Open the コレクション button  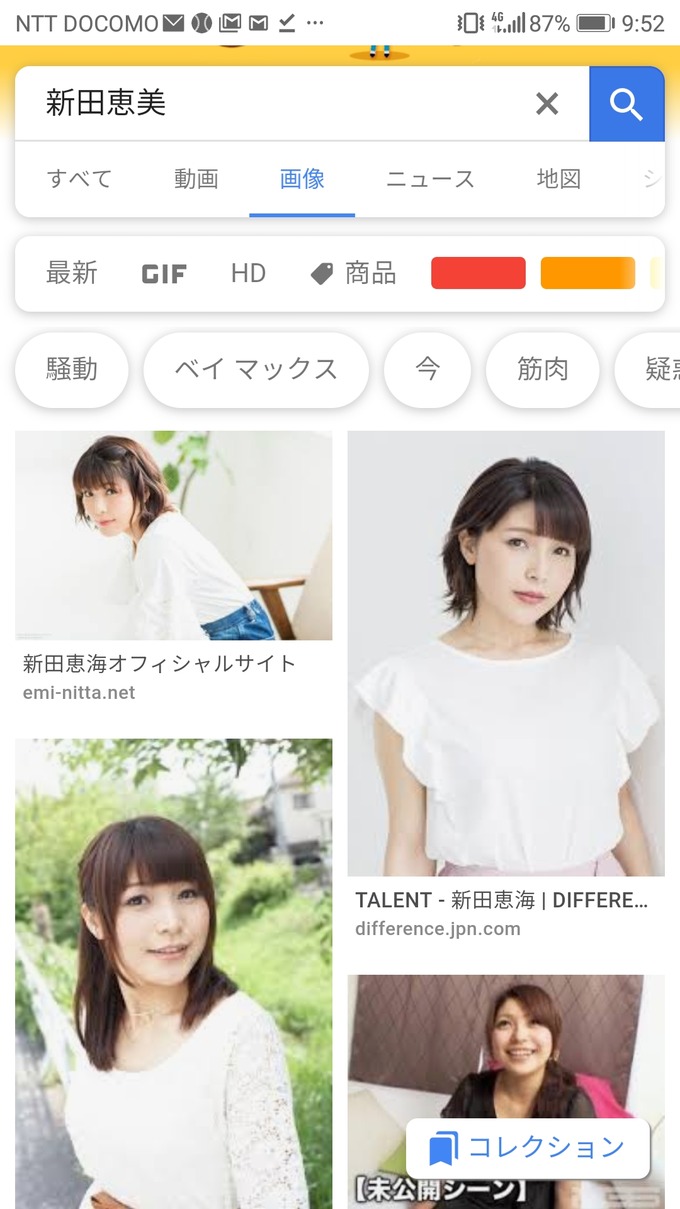pyautogui.click(x=528, y=1148)
